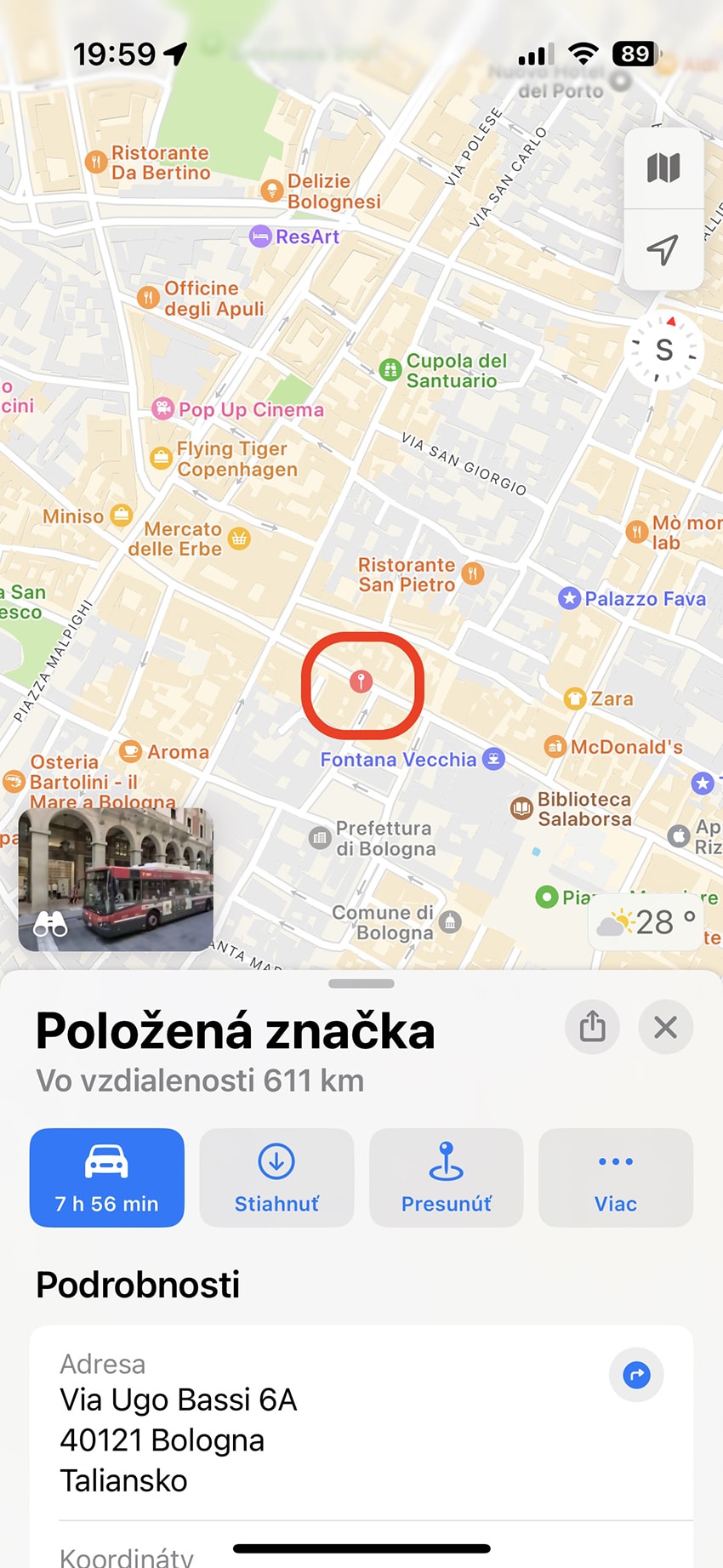Tap the red dropped pin marker
Screen dimensions: 723x1568
361,681
